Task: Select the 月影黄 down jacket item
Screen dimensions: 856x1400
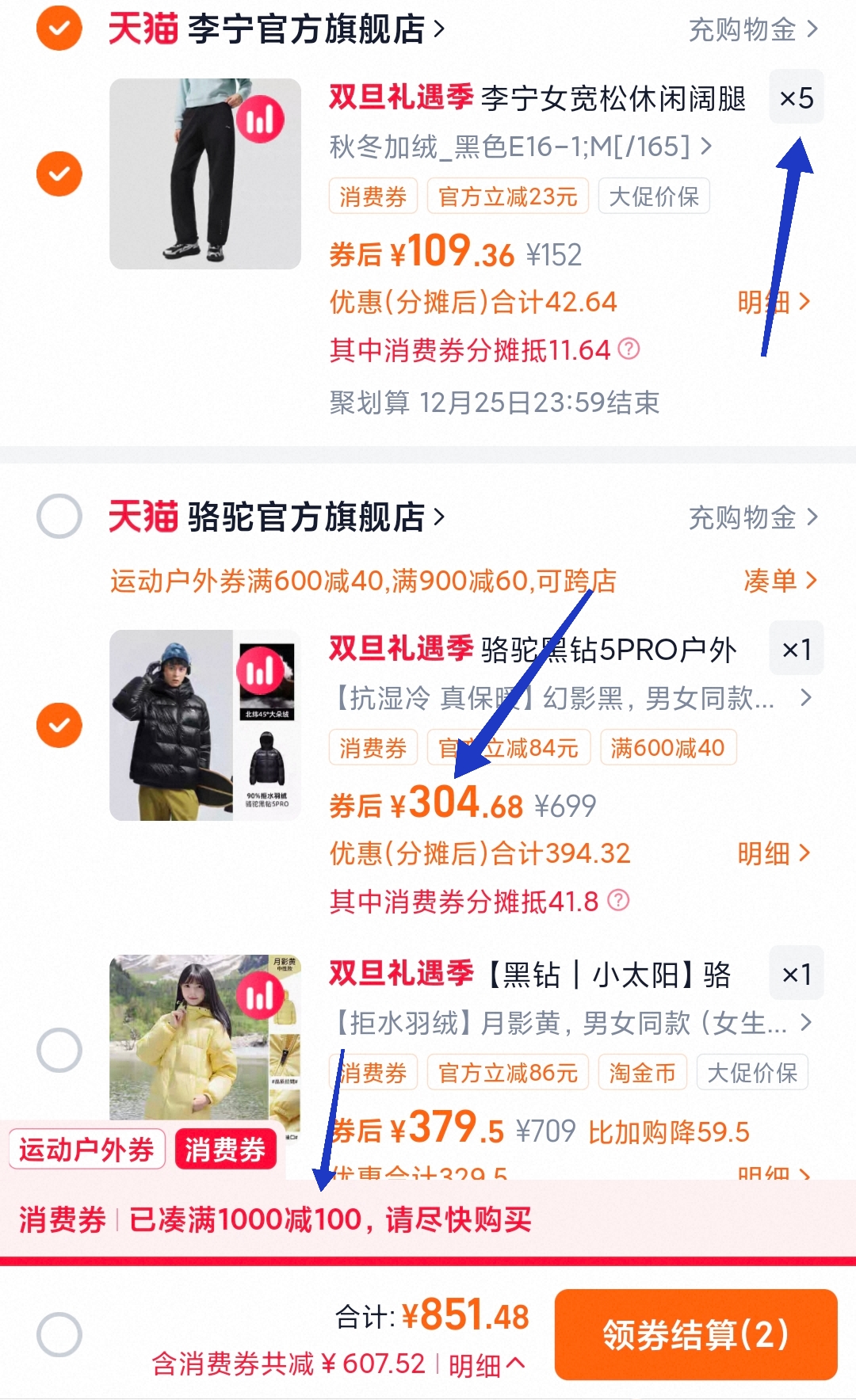Action: click(x=59, y=1050)
